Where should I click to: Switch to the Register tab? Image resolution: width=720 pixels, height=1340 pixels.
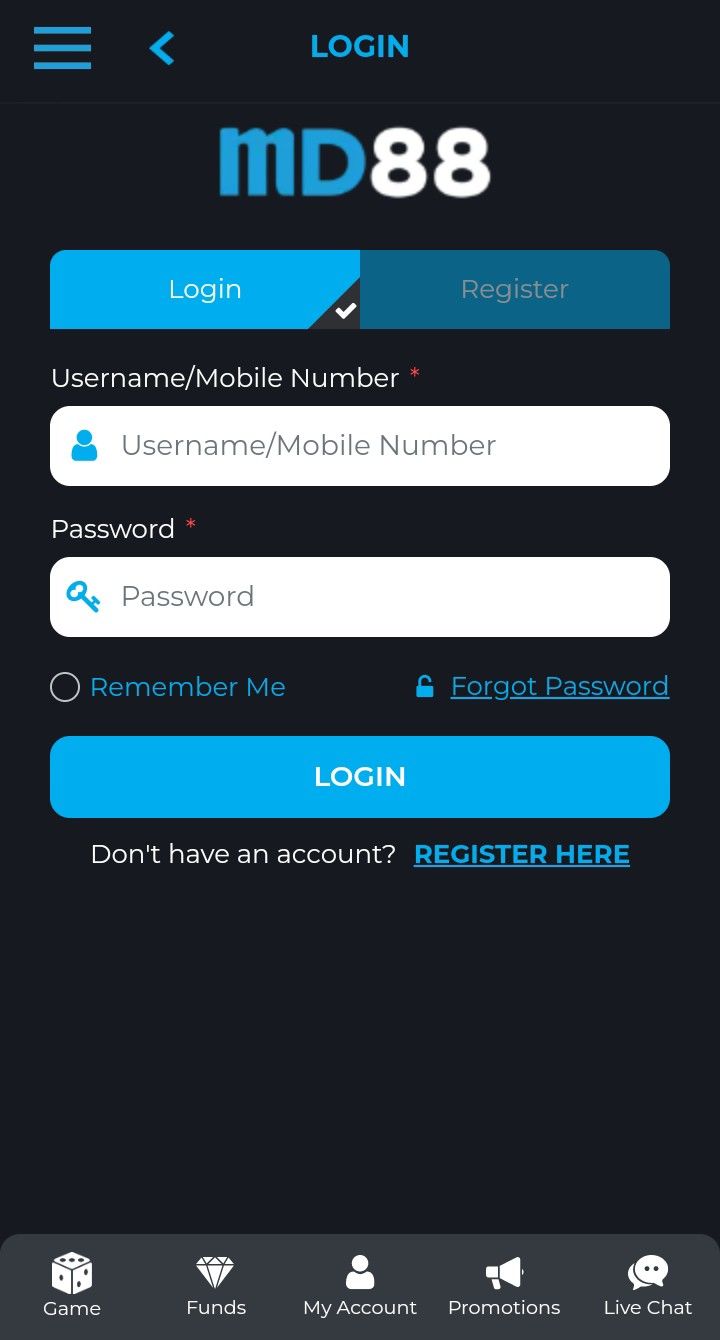514,289
